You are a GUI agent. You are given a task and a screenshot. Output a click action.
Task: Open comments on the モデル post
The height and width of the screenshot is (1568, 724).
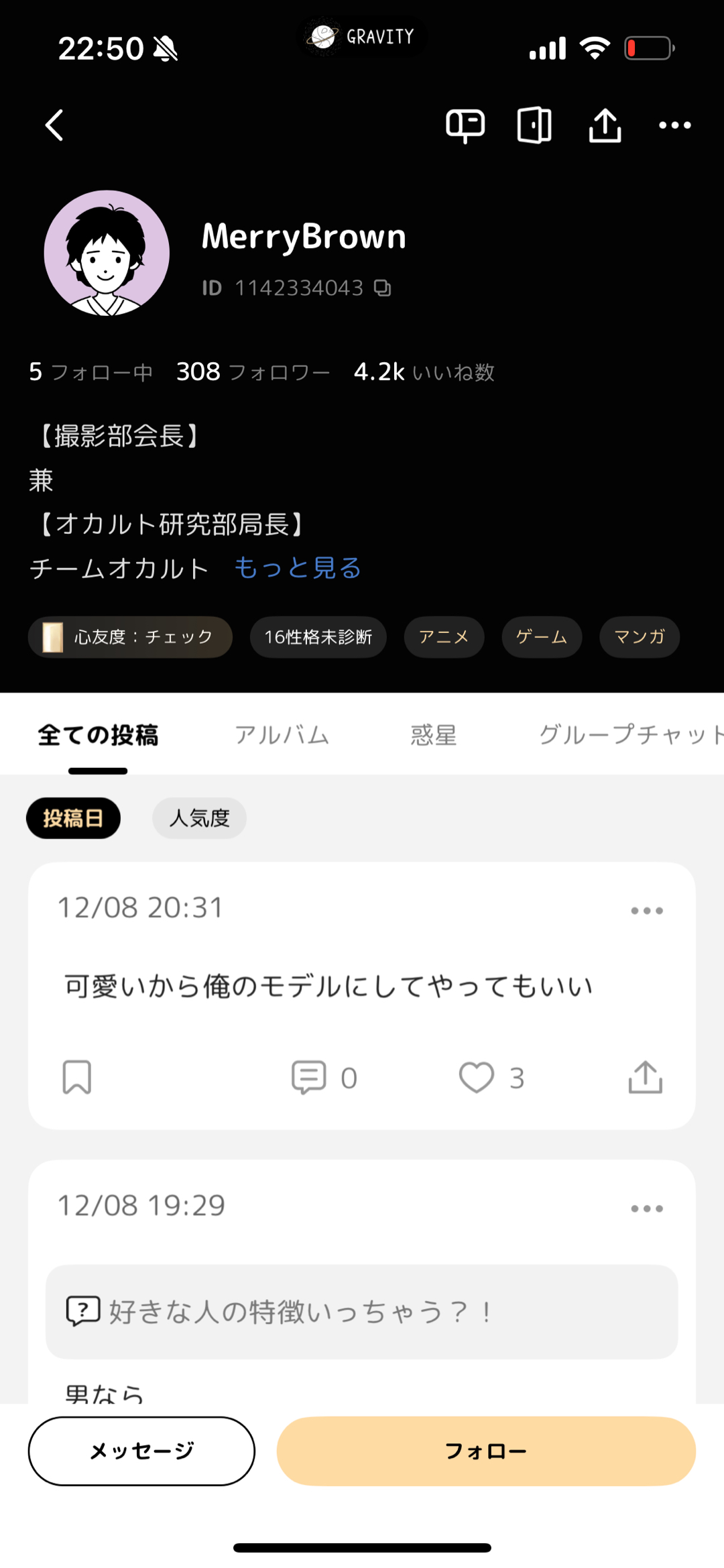[309, 1077]
